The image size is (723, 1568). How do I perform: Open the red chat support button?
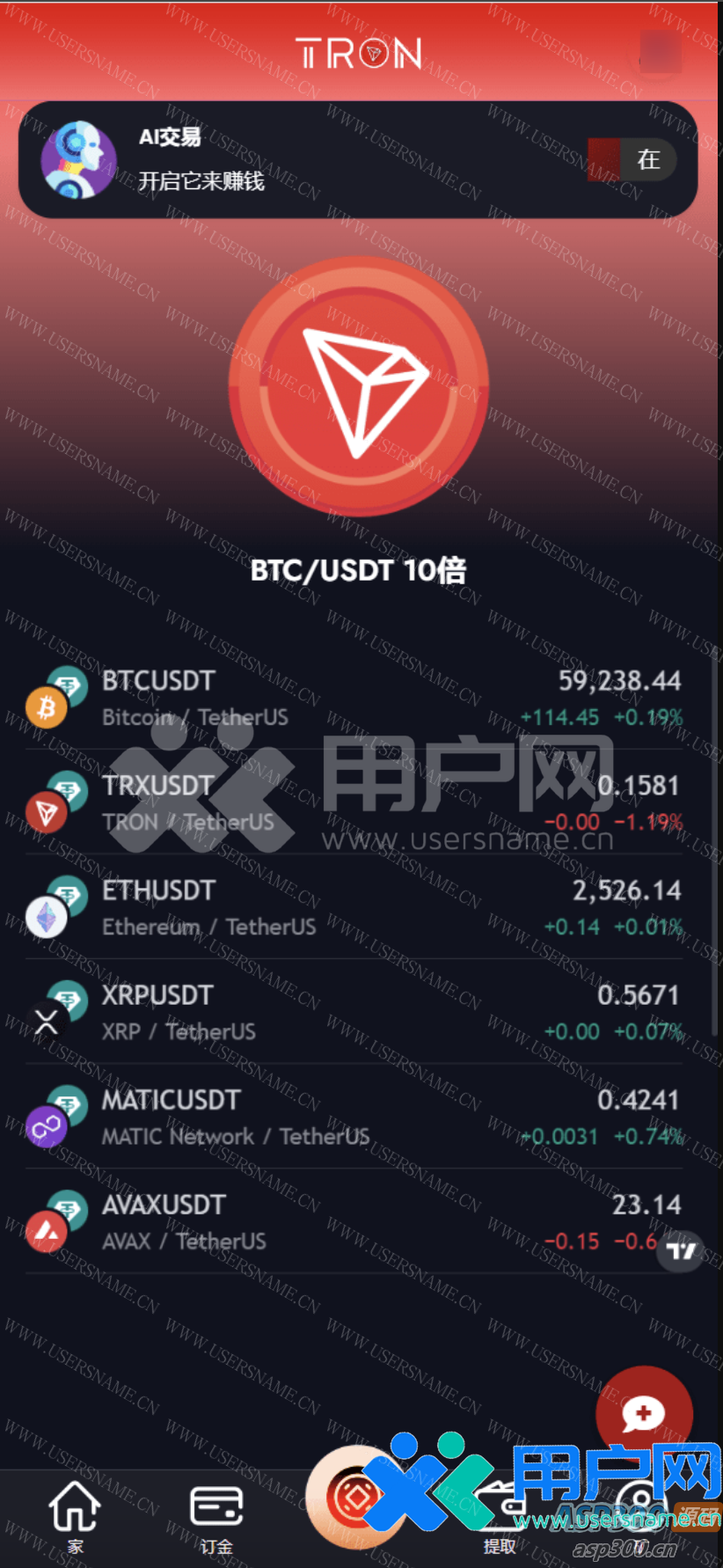click(x=644, y=1413)
